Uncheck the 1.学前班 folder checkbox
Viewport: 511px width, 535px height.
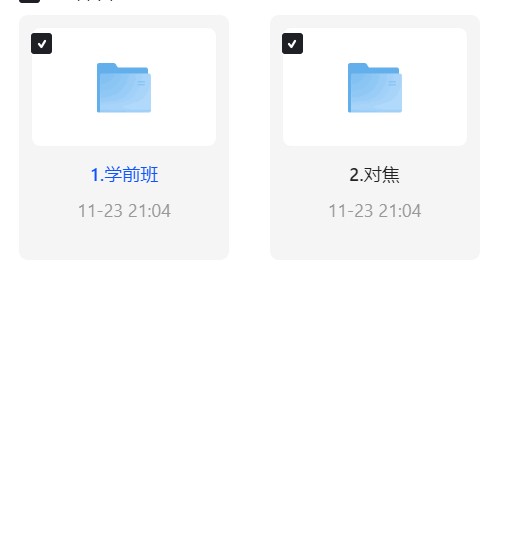41,43
